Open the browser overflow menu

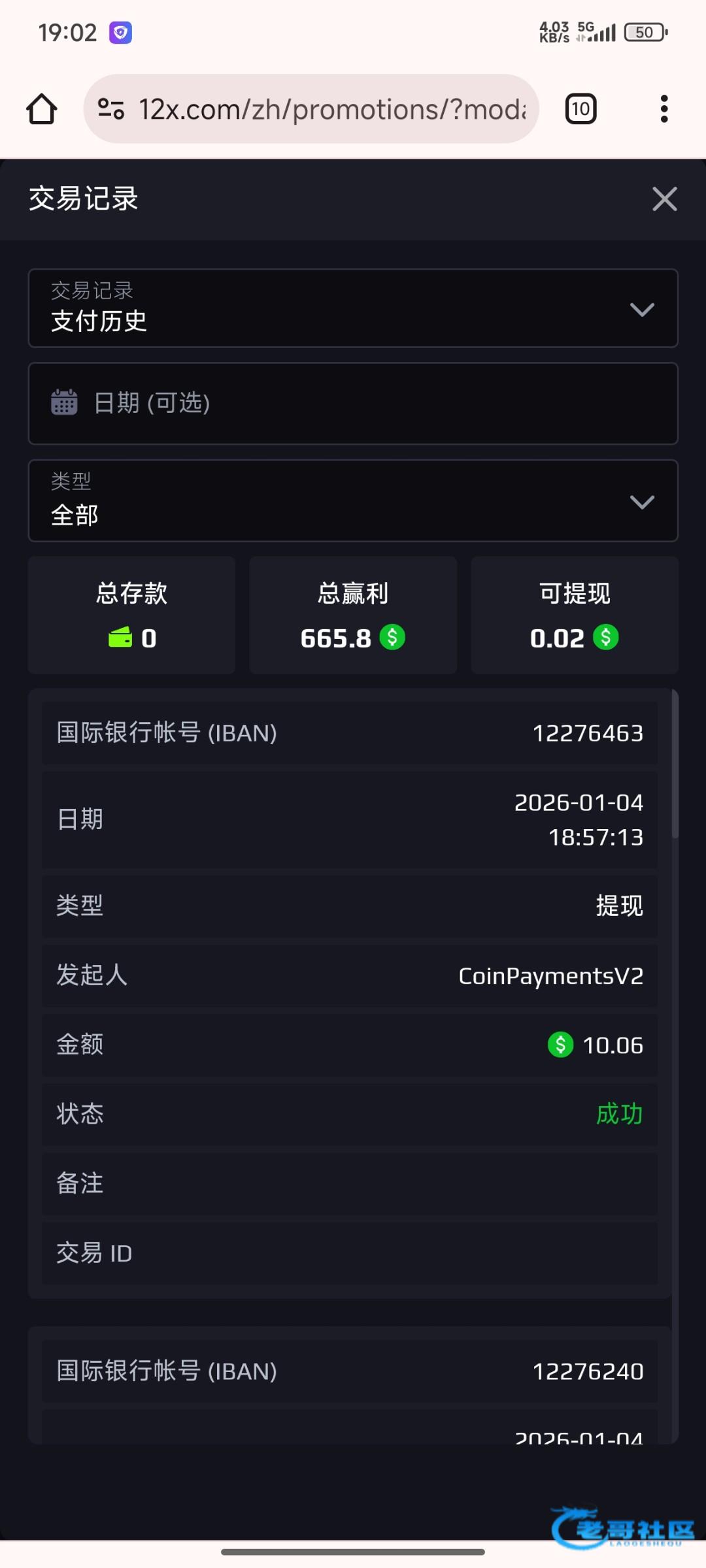[x=664, y=109]
